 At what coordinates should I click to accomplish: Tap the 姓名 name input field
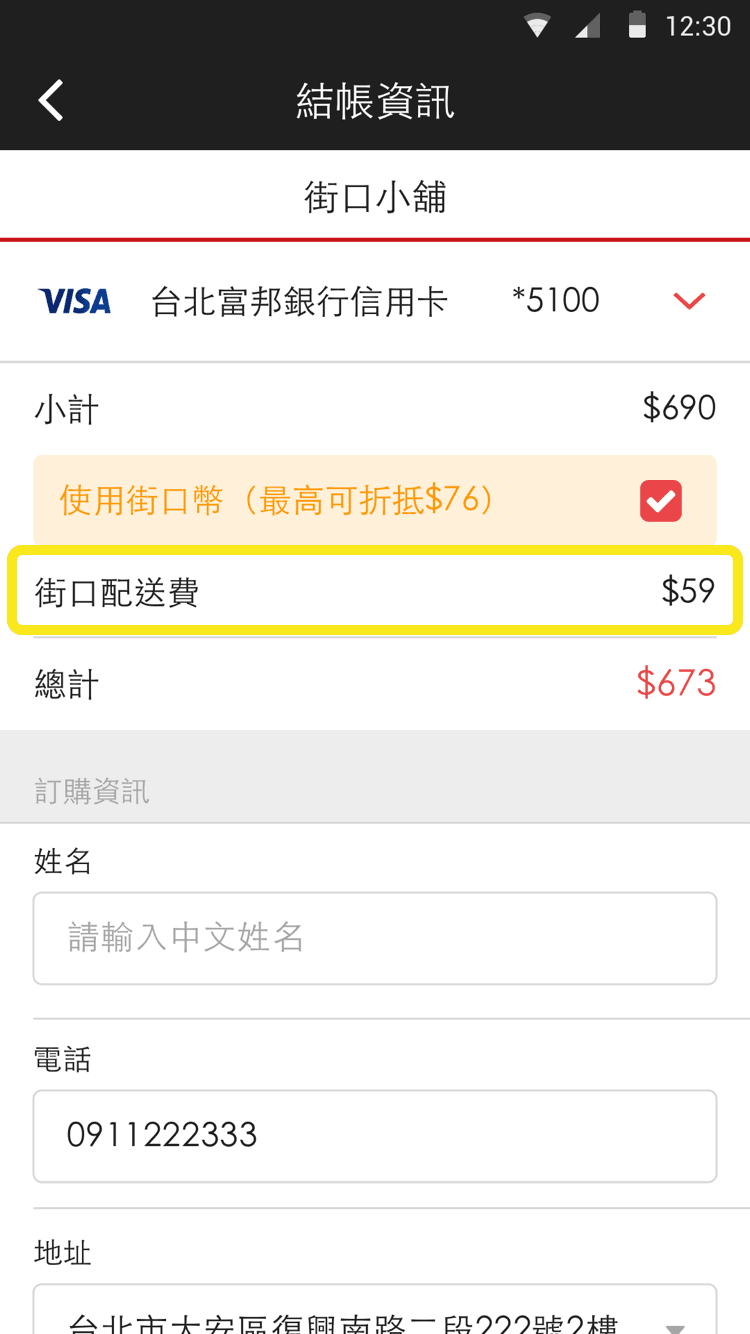[x=375, y=938]
